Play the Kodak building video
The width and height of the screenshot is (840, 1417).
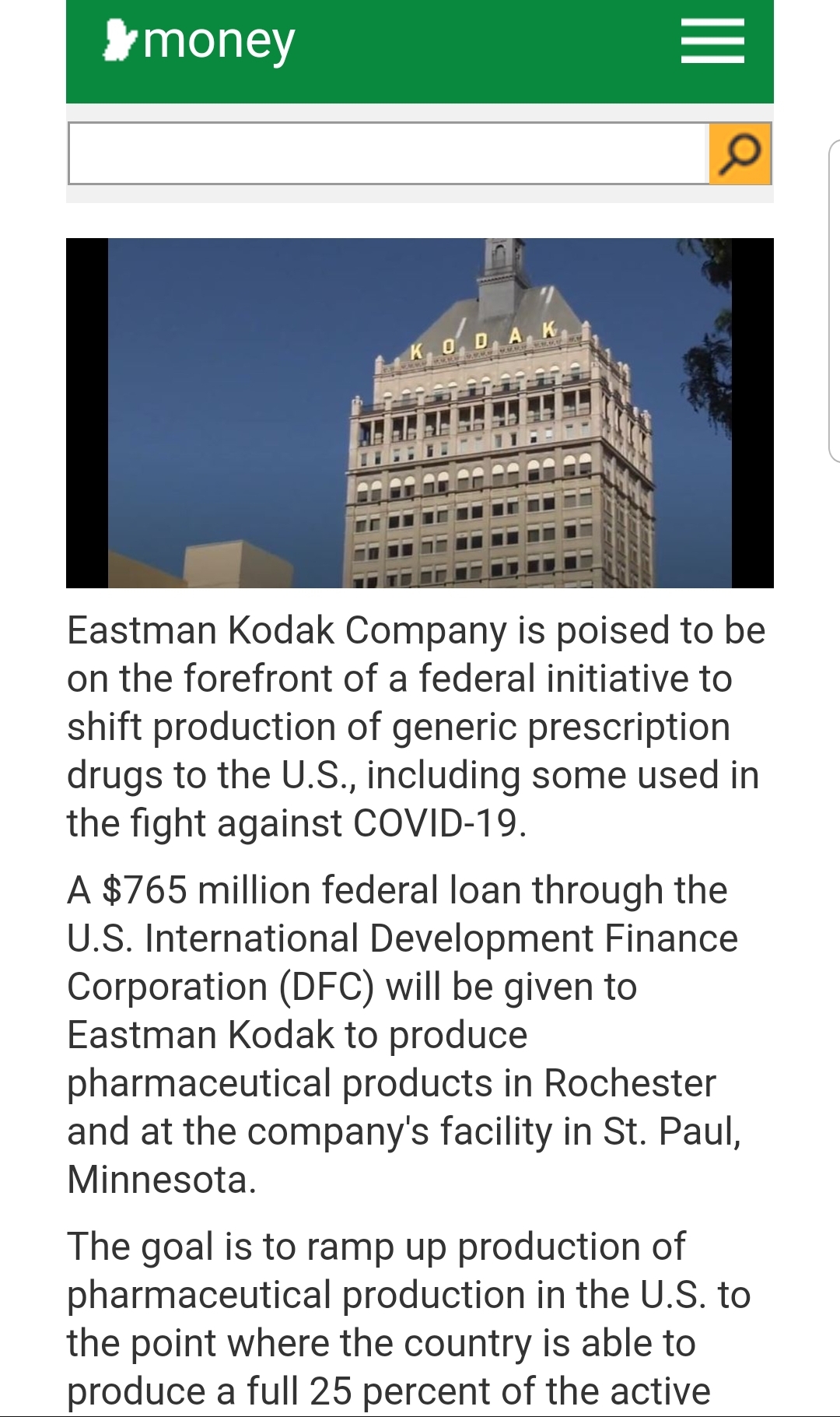[420, 413]
